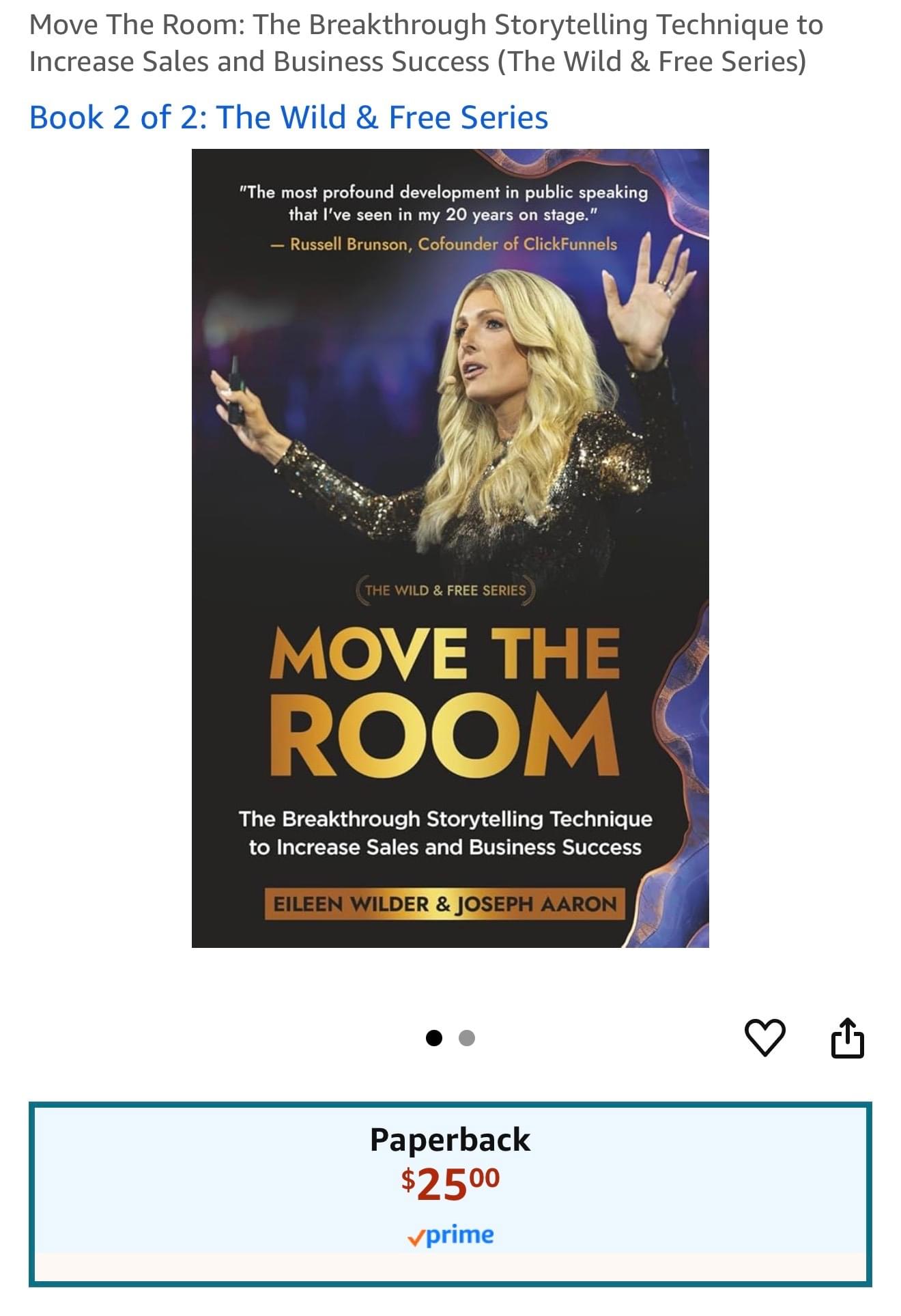This screenshot has height=1316, width=901.
Task: Share this book listing
Action: (x=847, y=1037)
